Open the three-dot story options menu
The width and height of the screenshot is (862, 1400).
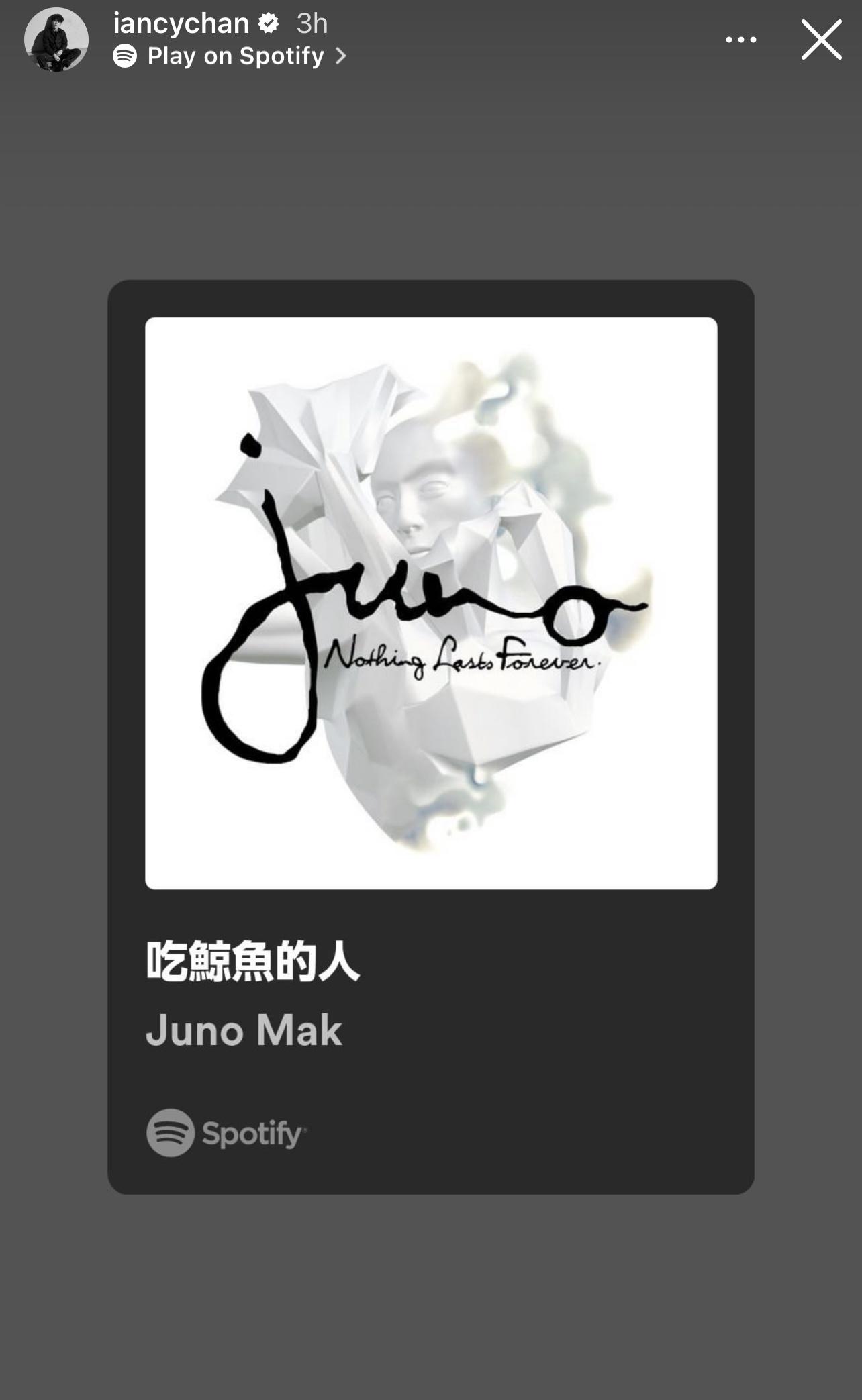(x=740, y=40)
